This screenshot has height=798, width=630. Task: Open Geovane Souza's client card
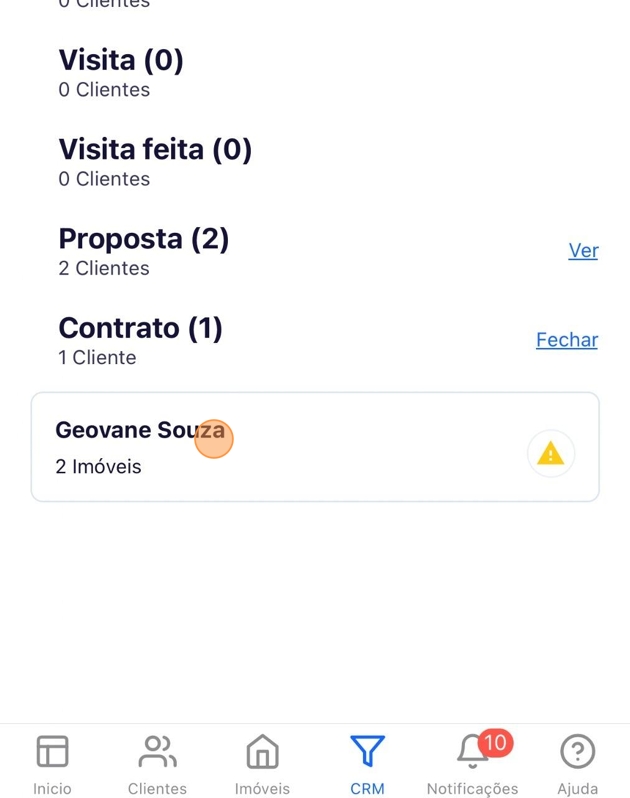(x=280, y=447)
